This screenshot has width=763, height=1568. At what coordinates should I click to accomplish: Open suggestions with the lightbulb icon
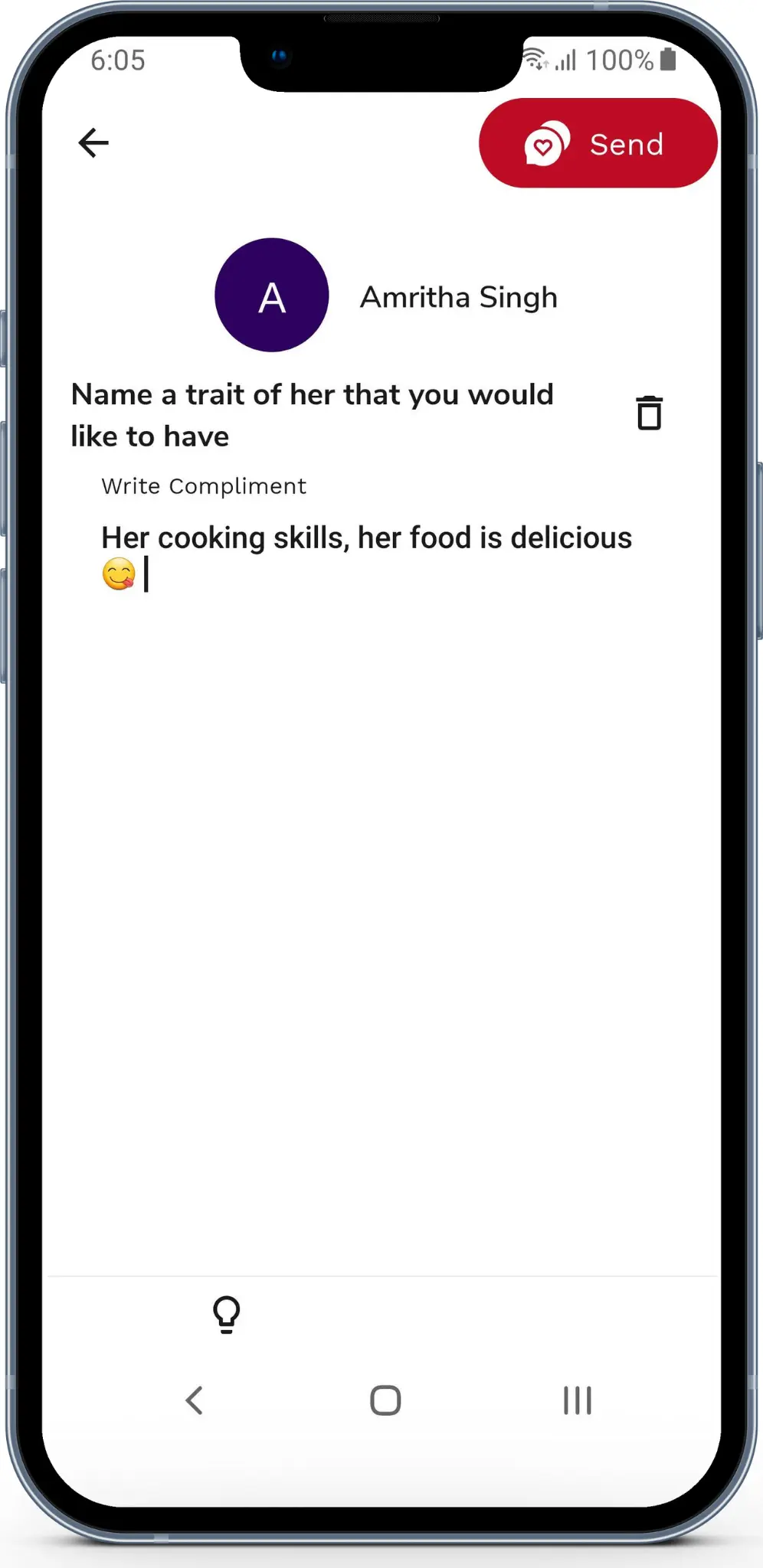pos(226,1315)
